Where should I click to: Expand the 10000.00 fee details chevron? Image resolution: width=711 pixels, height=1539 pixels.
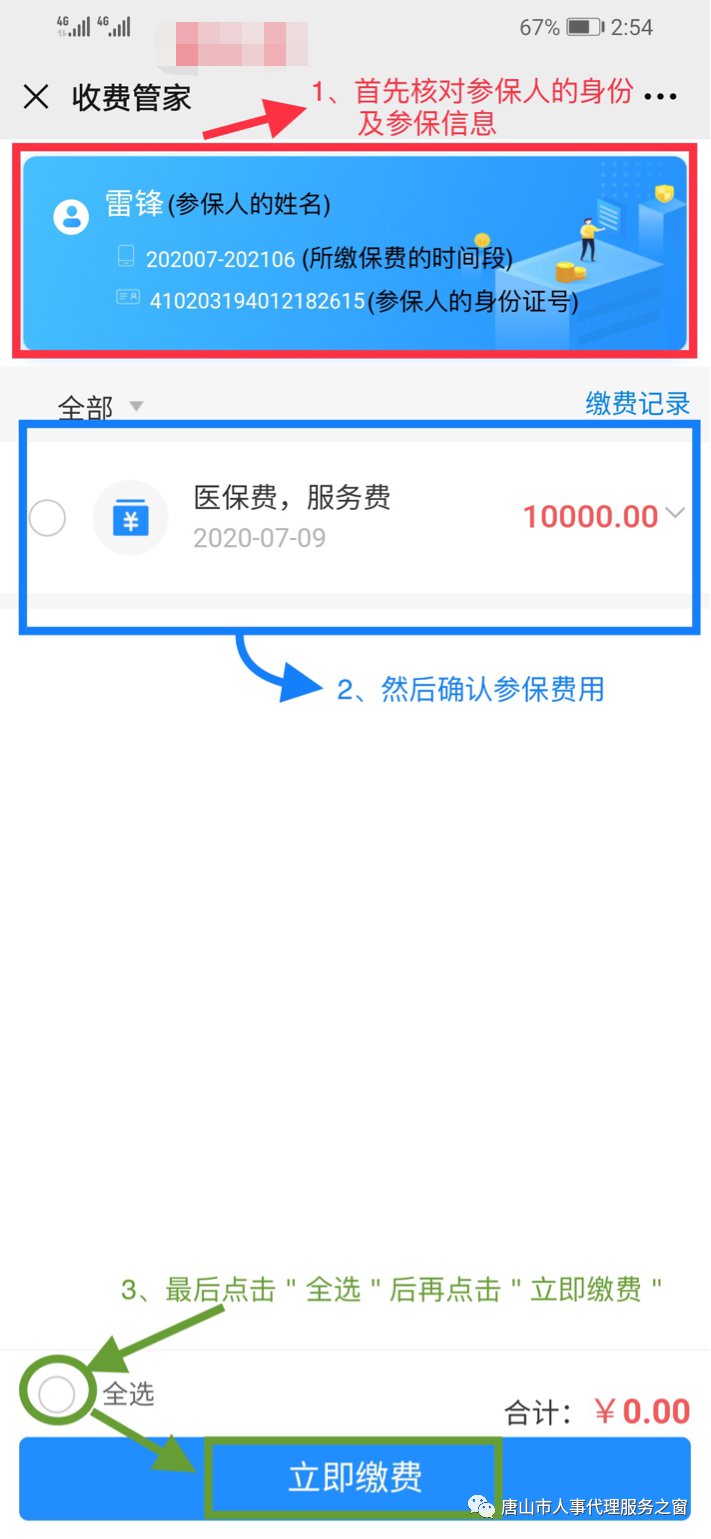(x=676, y=514)
